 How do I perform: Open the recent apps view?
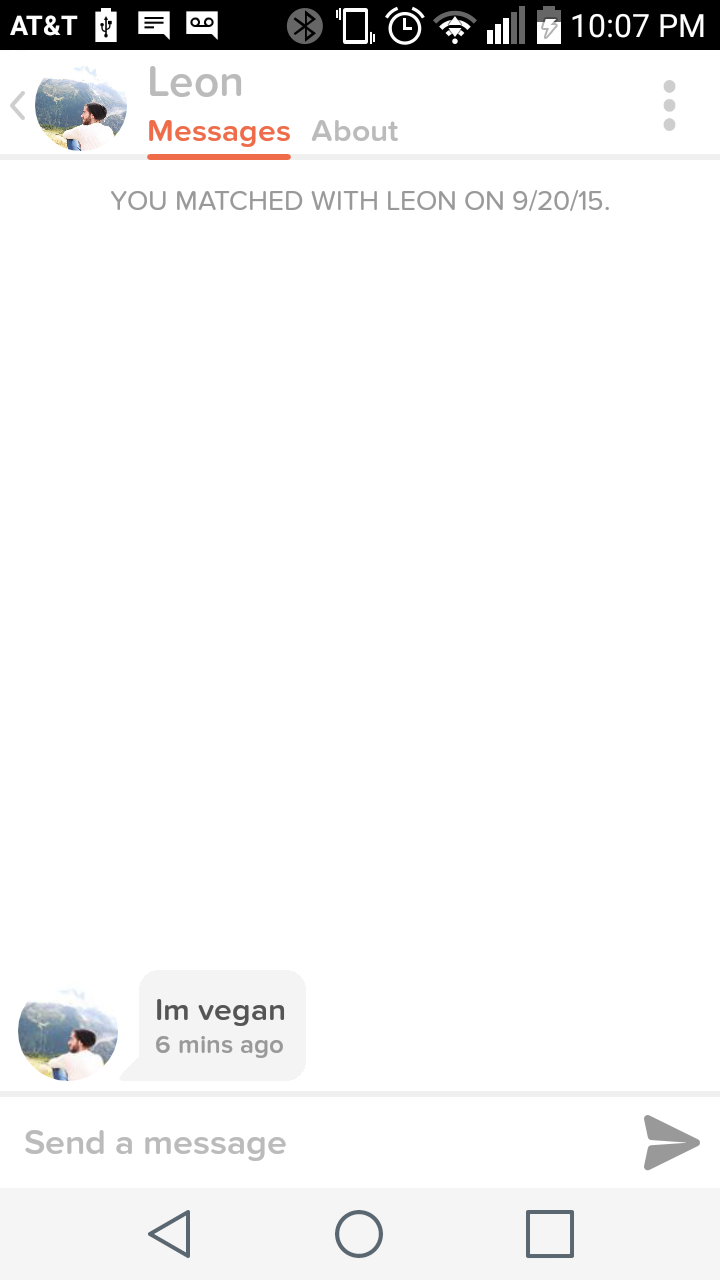click(550, 1234)
